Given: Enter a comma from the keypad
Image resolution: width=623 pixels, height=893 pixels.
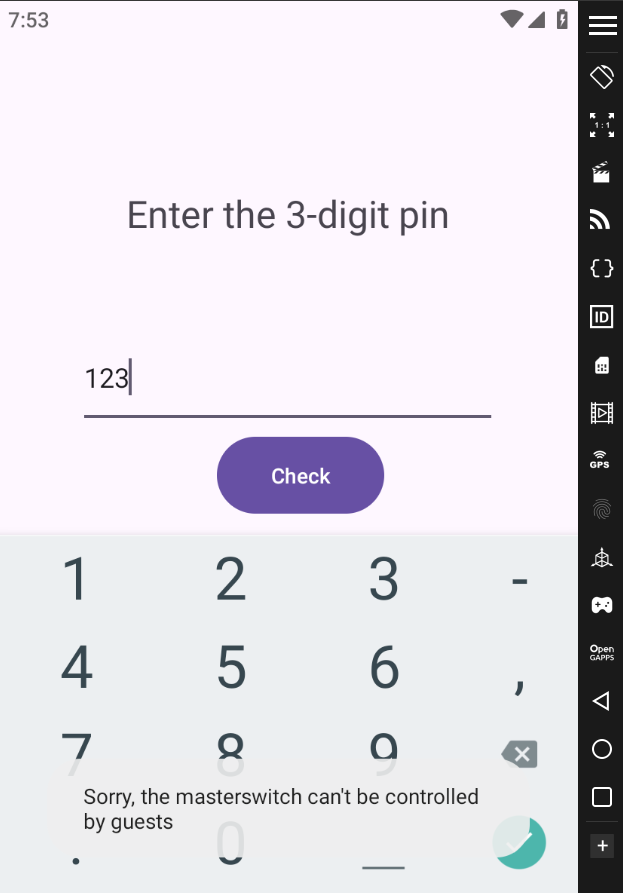Looking at the screenshot, I should coord(520,680).
